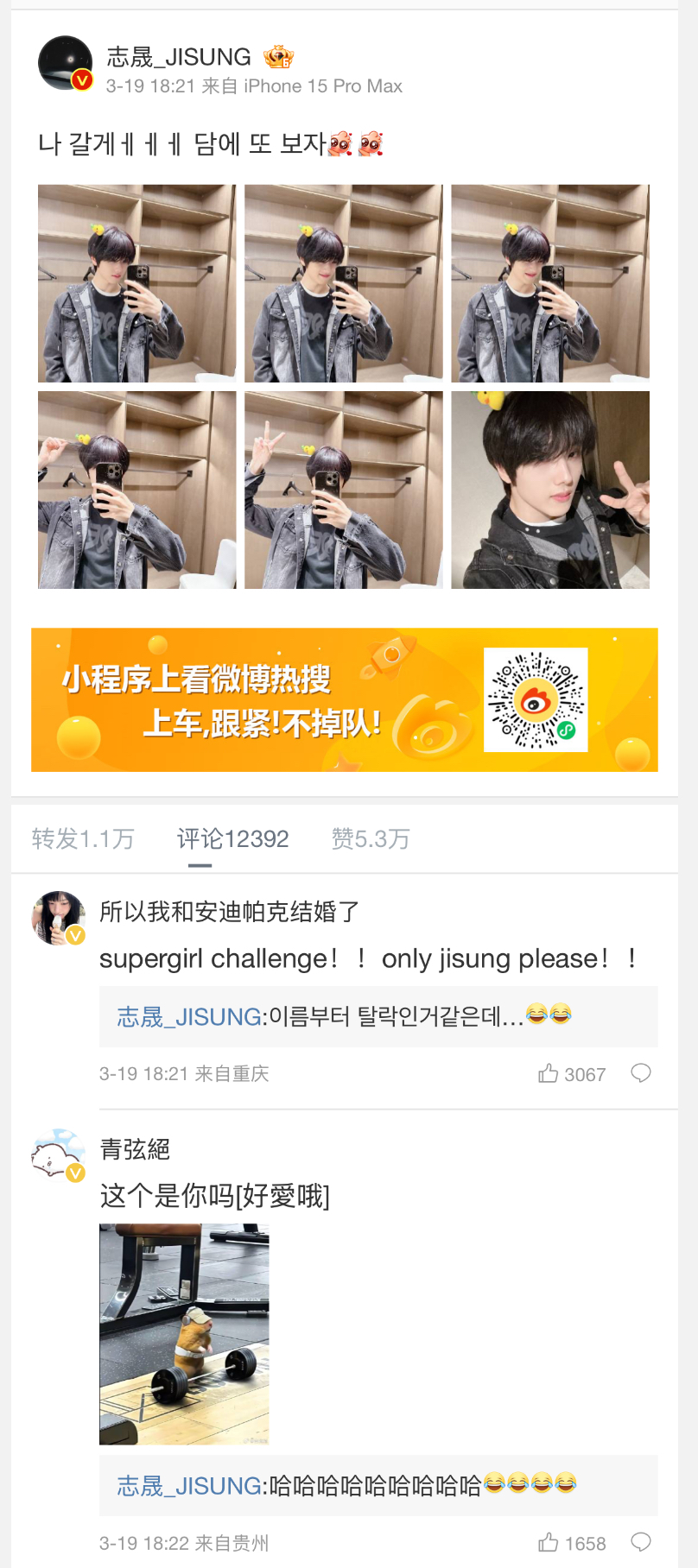Tap the 志晟_JISUNG username in the post header
Screen dimensions: 698x1568
(x=179, y=57)
